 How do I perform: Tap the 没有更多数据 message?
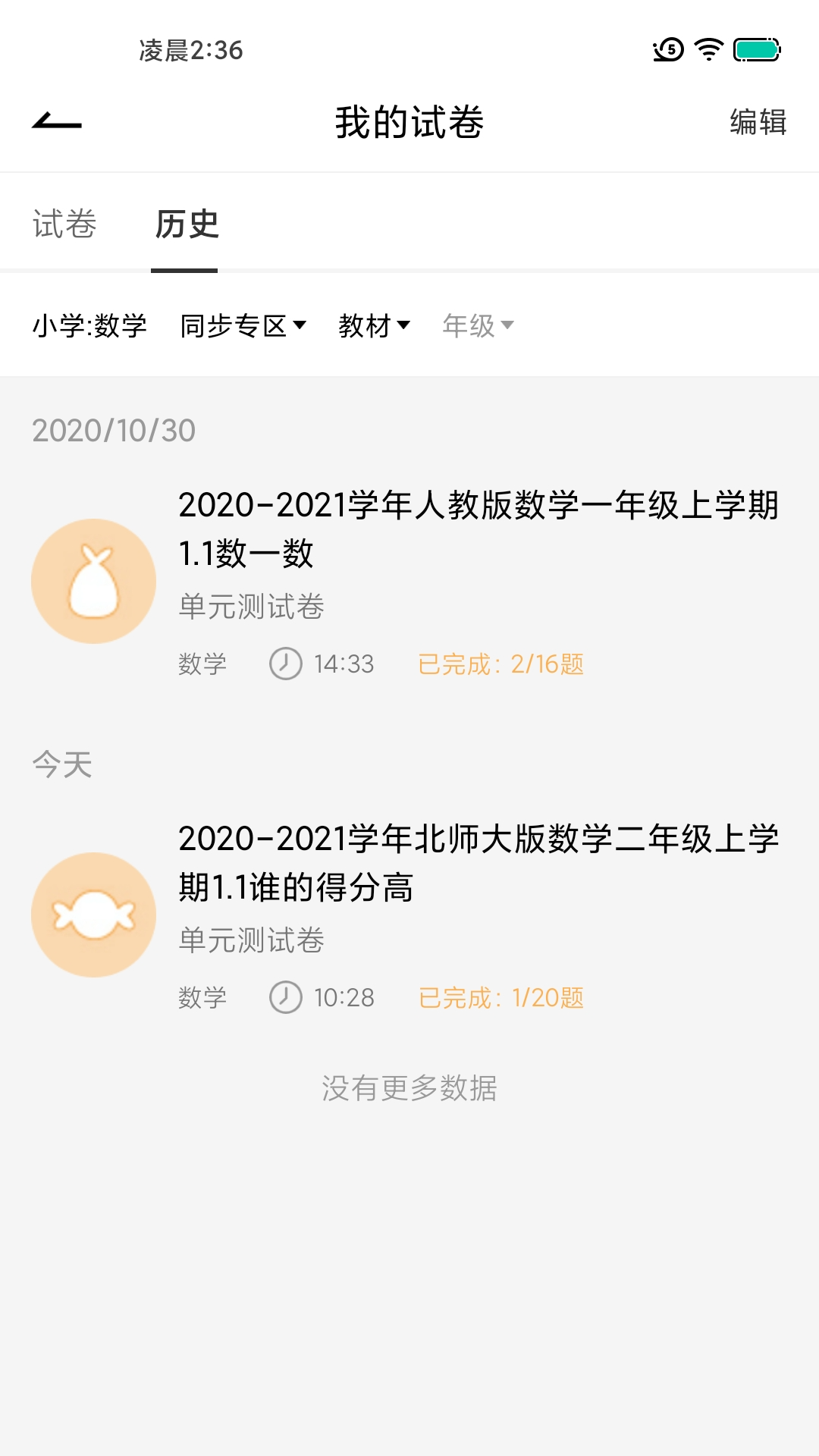[x=409, y=1088]
